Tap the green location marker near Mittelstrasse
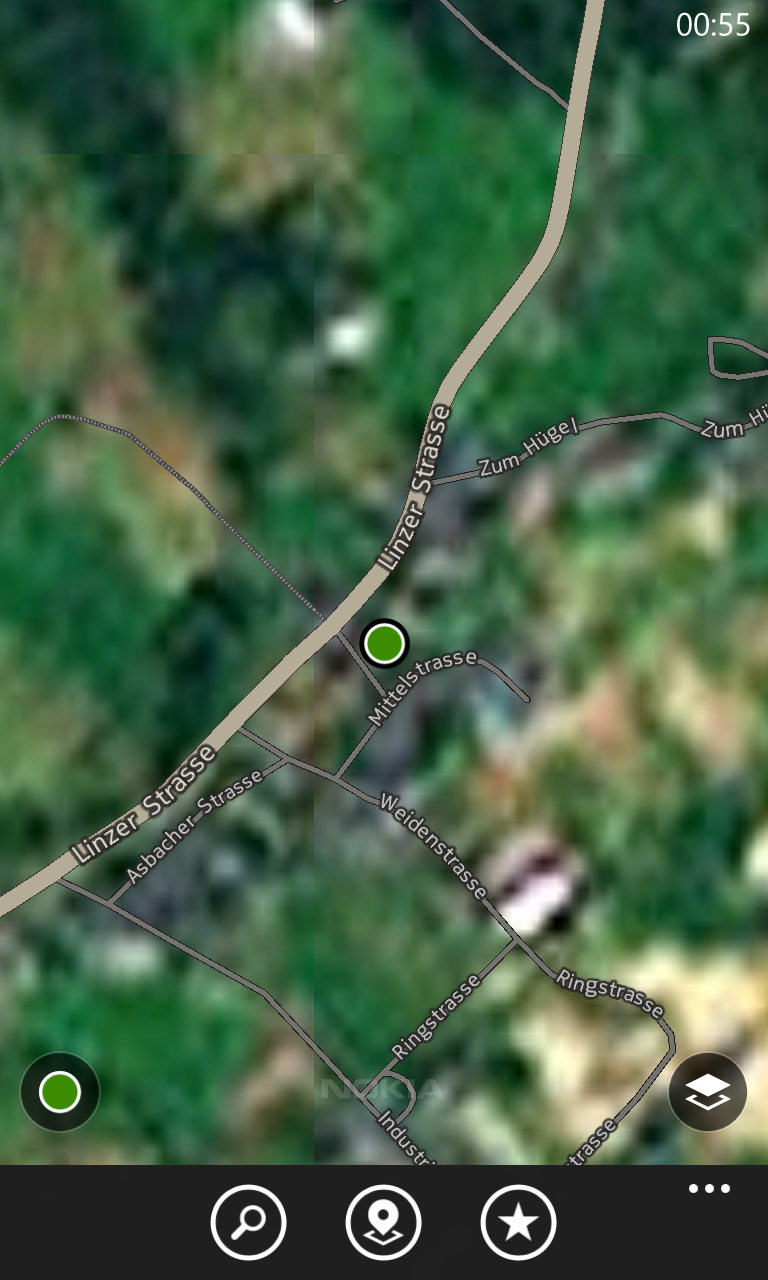Screen dimensions: 768x1280 [384, 643]
